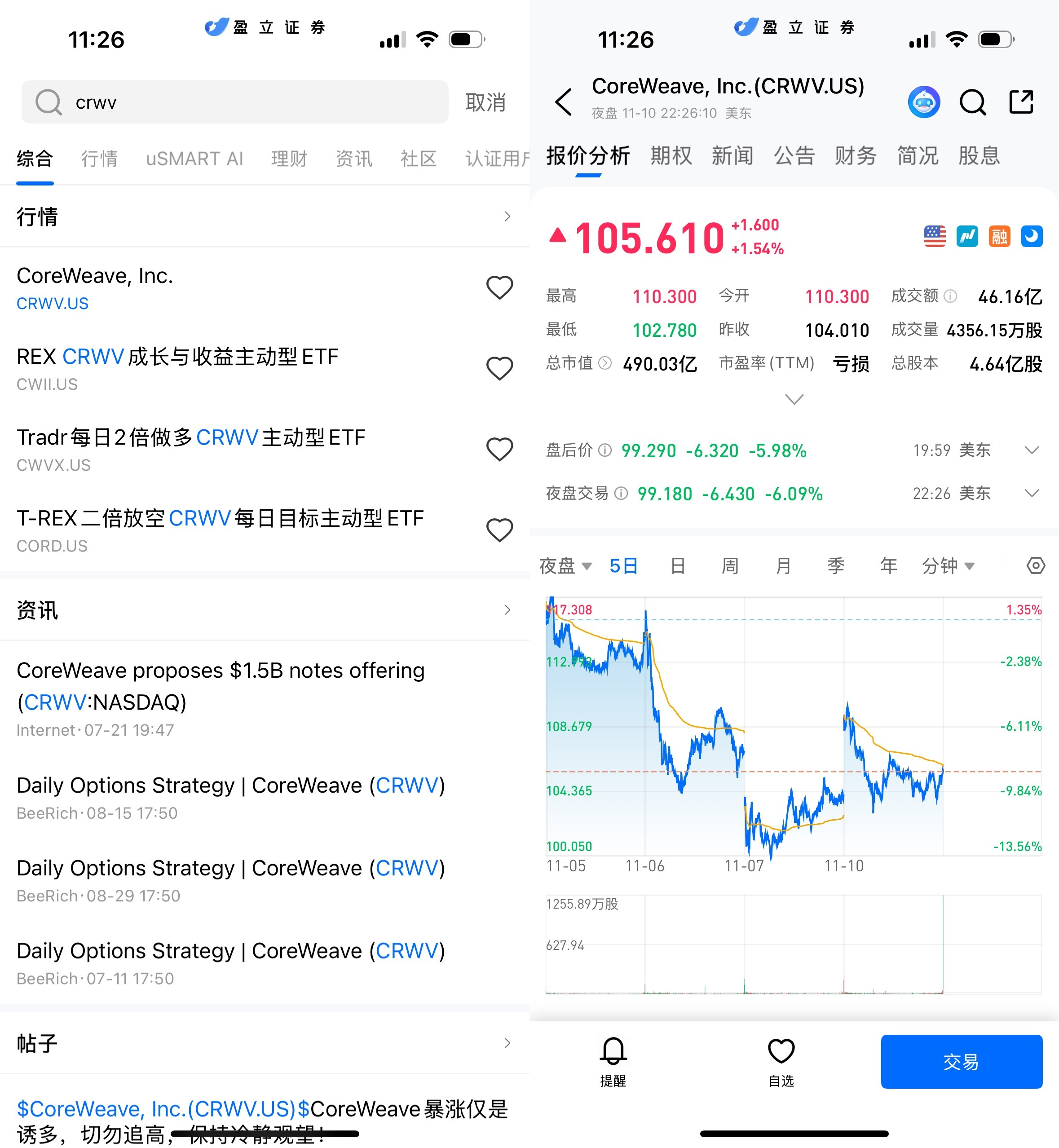Expand the 盘后价 row
The height and width of the screenshot is (1148, 1059).
click(1032, 450)
